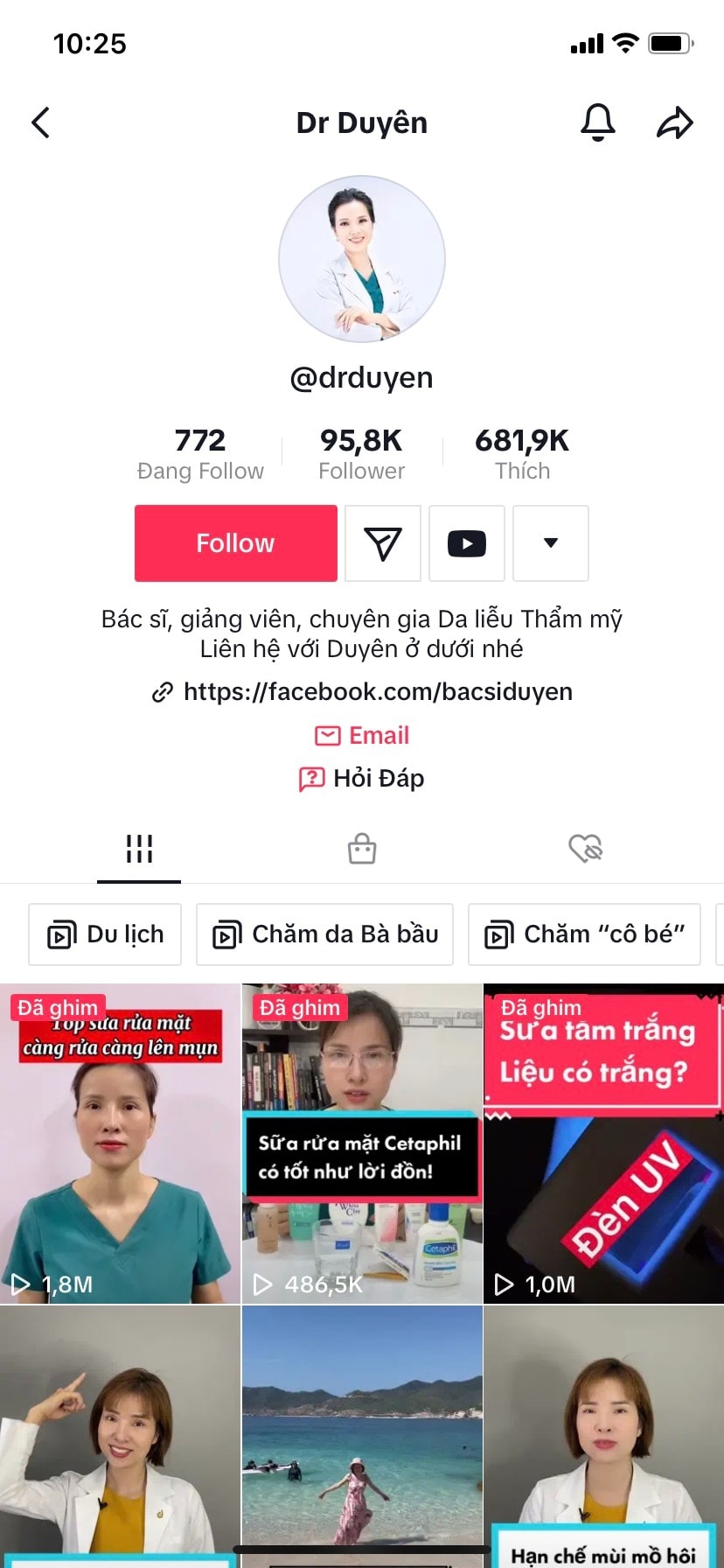
Task: Send a direct message via paper plane icon
Action: (x=383, y=543)
